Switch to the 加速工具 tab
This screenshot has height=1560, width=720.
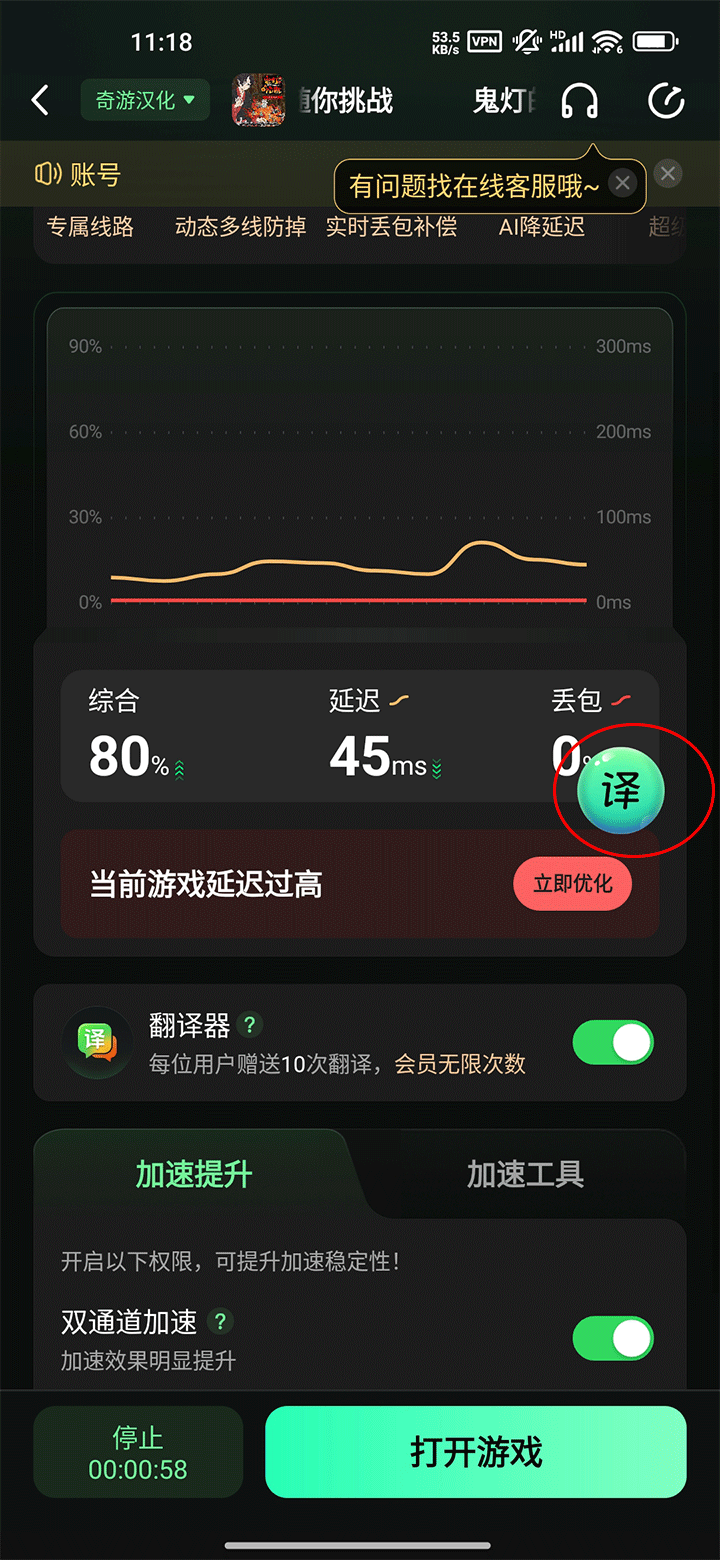[x=525, y=1174]
